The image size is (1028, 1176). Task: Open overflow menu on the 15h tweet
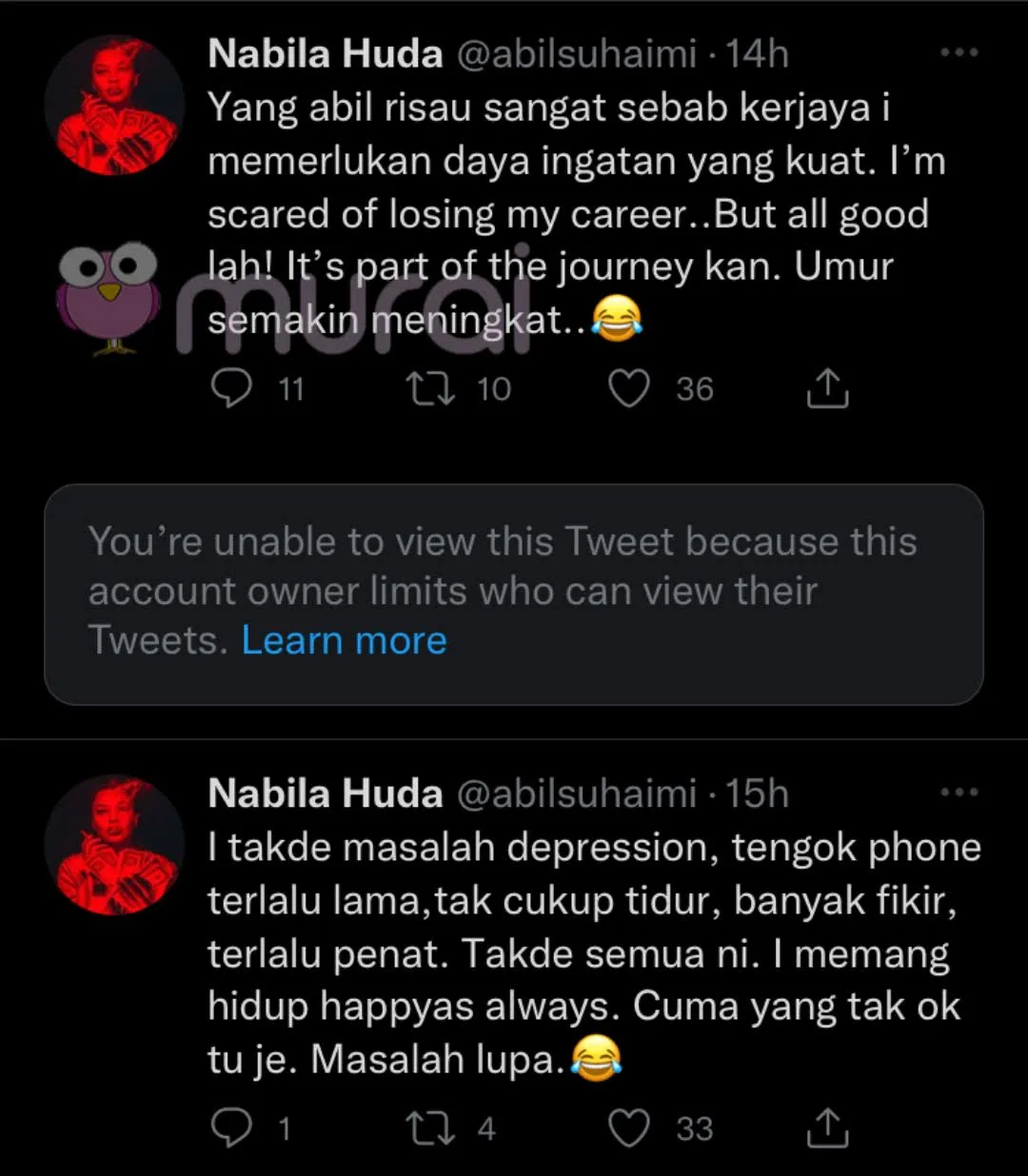(959, 793)
